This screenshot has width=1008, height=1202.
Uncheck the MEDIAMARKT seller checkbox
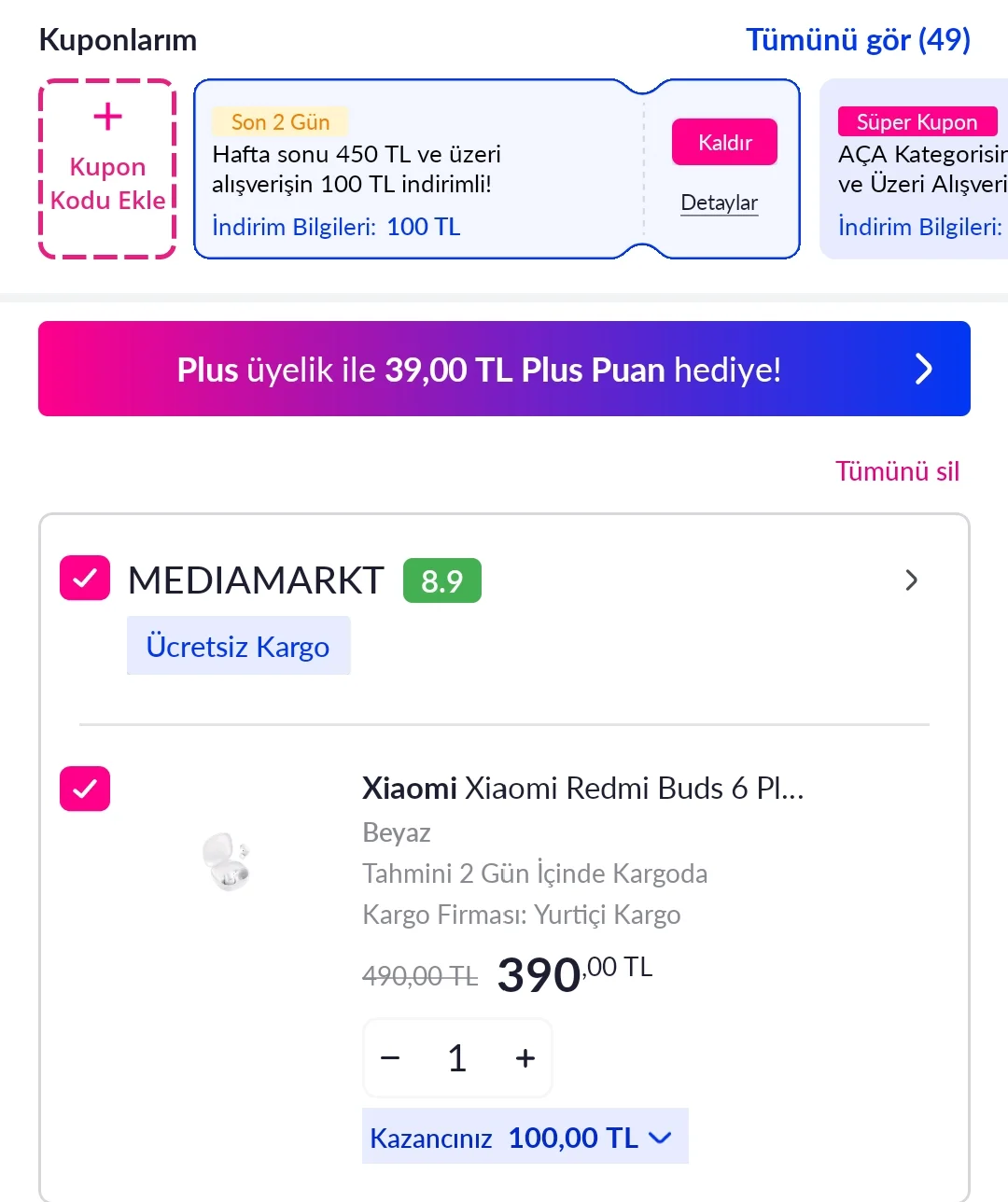point(85,579)
